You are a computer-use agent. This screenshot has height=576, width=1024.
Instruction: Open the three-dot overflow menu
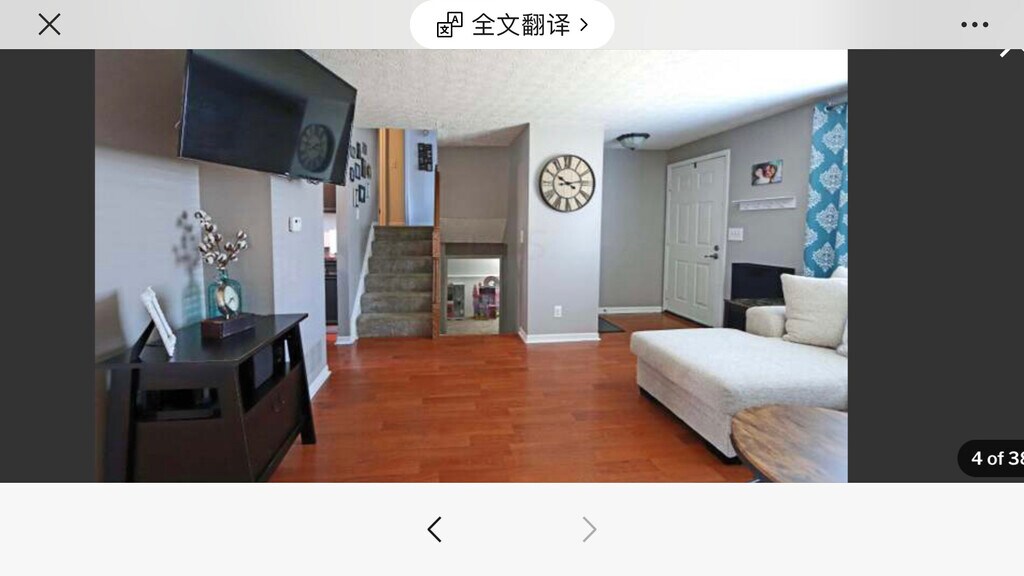click(975, 25)
